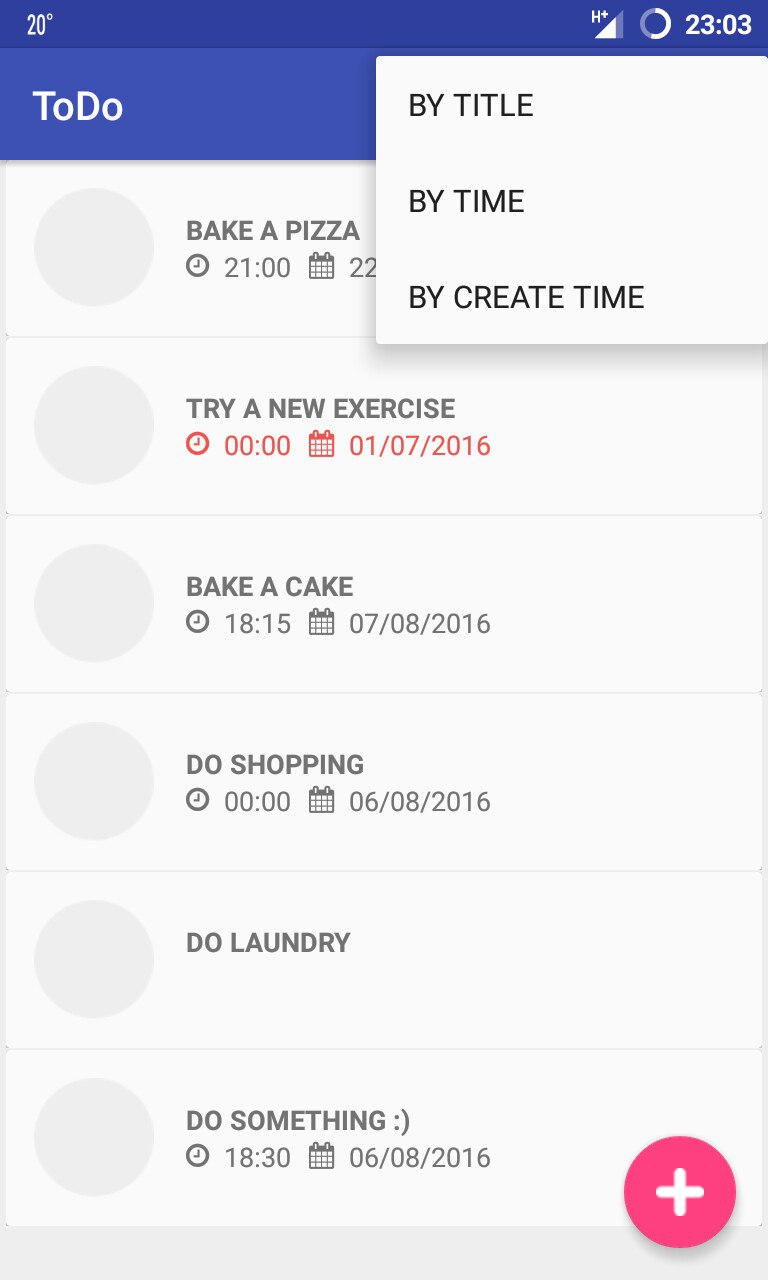The height and width of the screenshot is (1280, 768).
Task: Open the Do Something :) task
Action: (384, 1138)
